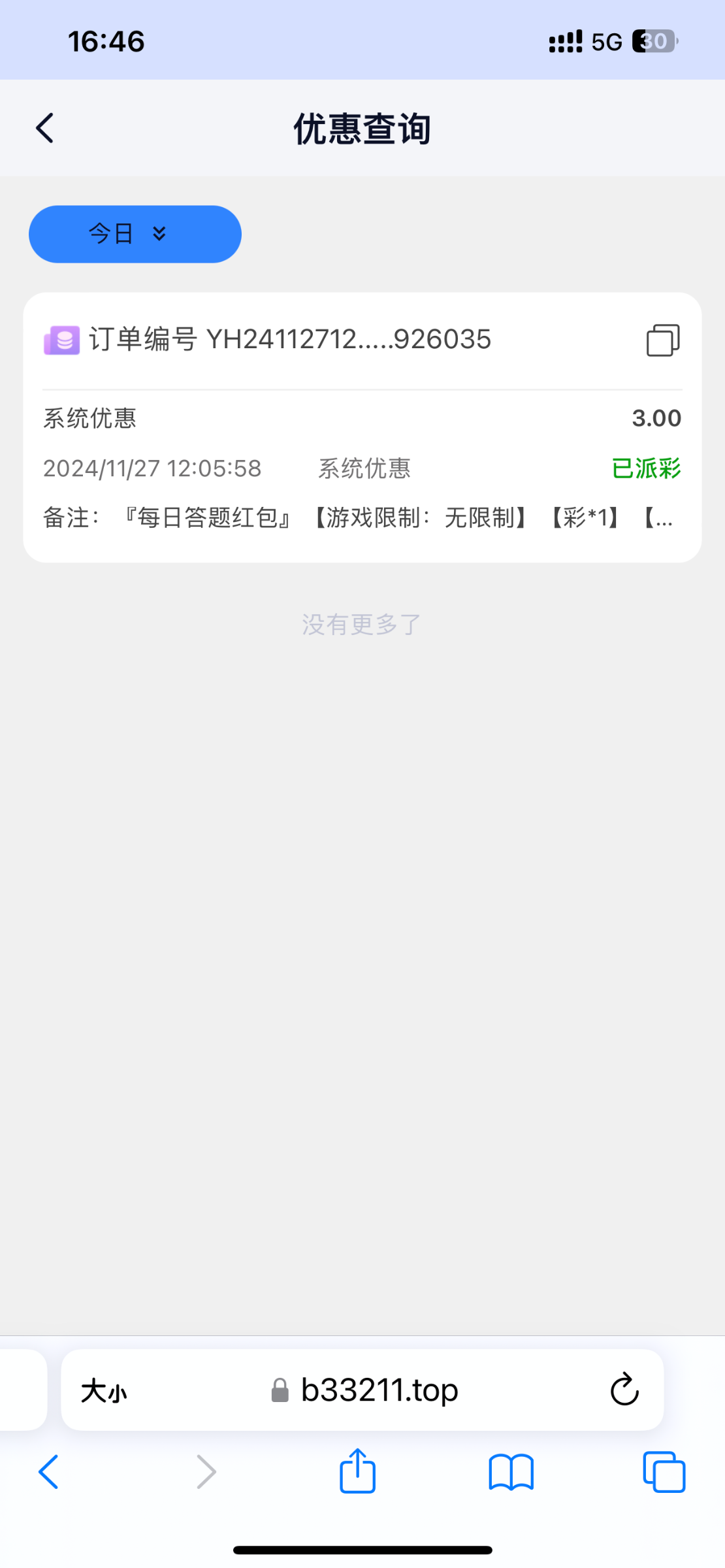This screenshot has height=1568, width=725.
Task: Tap the Safari share icon
Action: click(357, 1471)
